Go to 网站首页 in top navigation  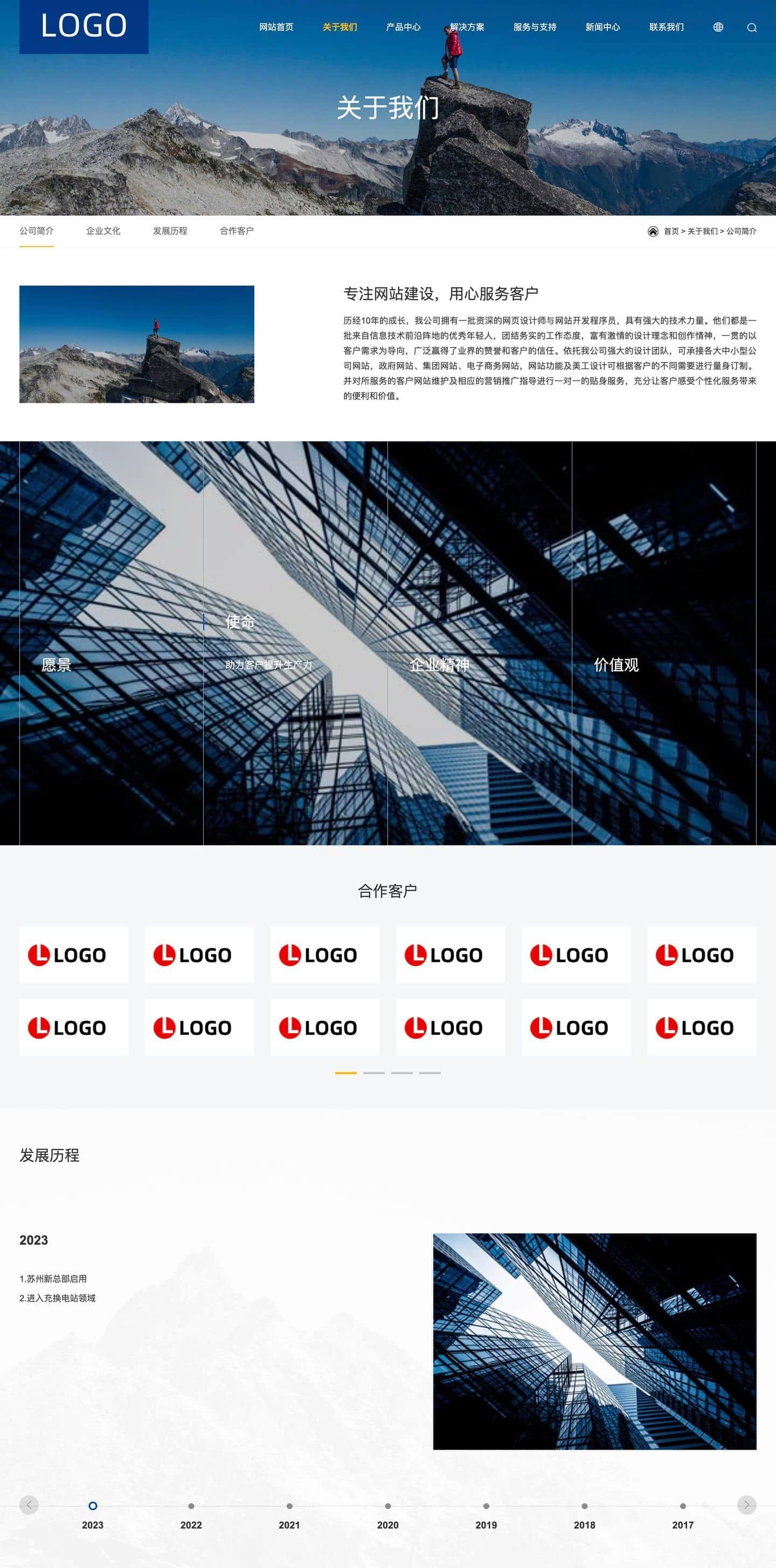click(x=276, y=27)
